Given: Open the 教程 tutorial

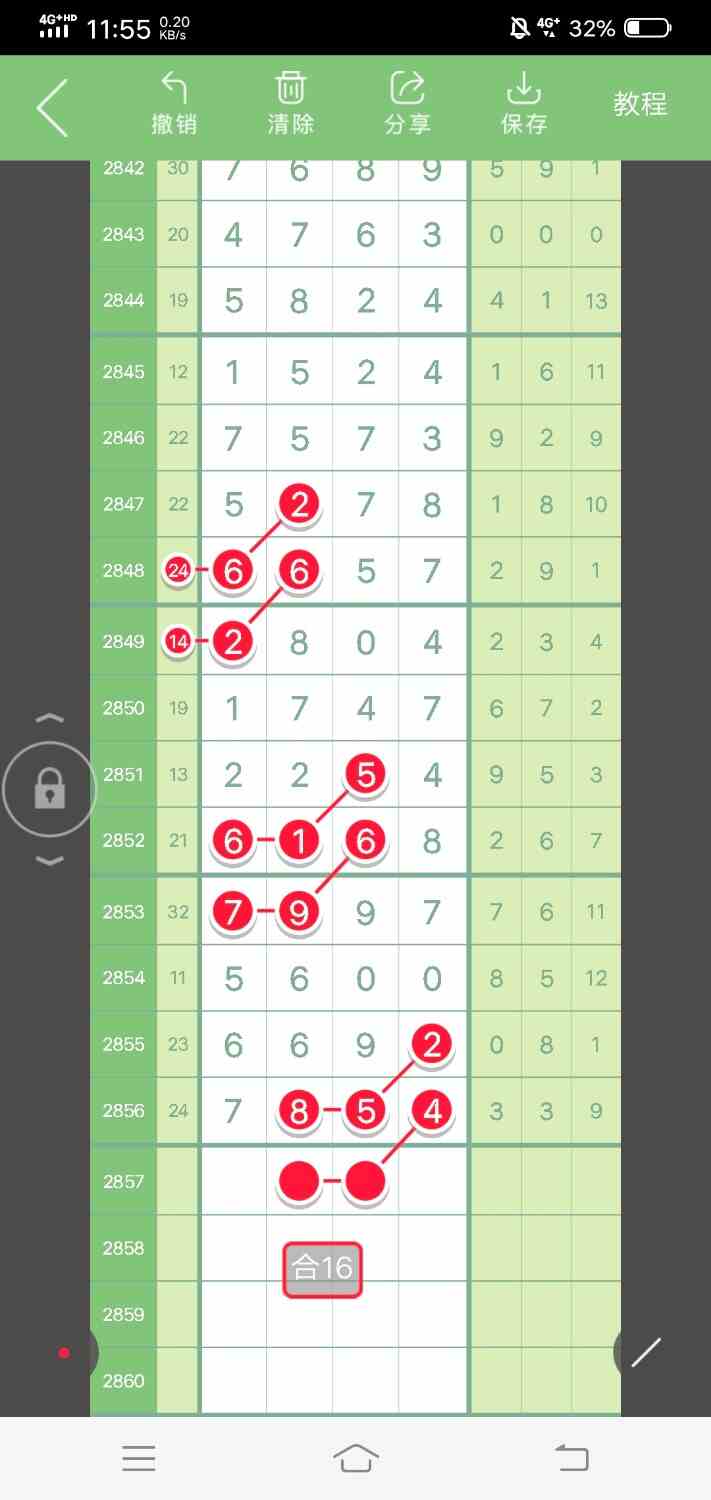Looking at the screenshot, I should (x=640, y=104).
